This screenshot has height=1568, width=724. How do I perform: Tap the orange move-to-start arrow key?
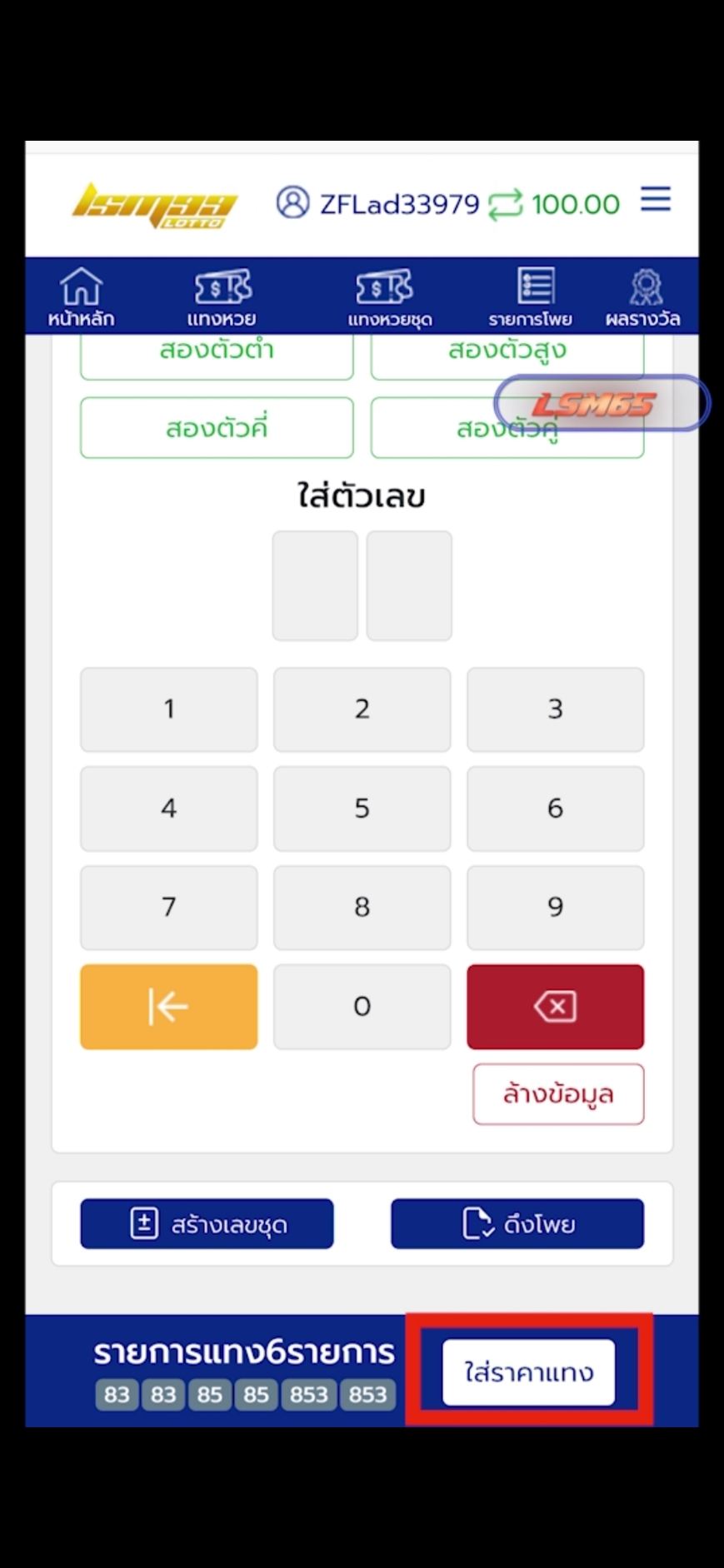pyautogui.click(x=169, y=1006)
